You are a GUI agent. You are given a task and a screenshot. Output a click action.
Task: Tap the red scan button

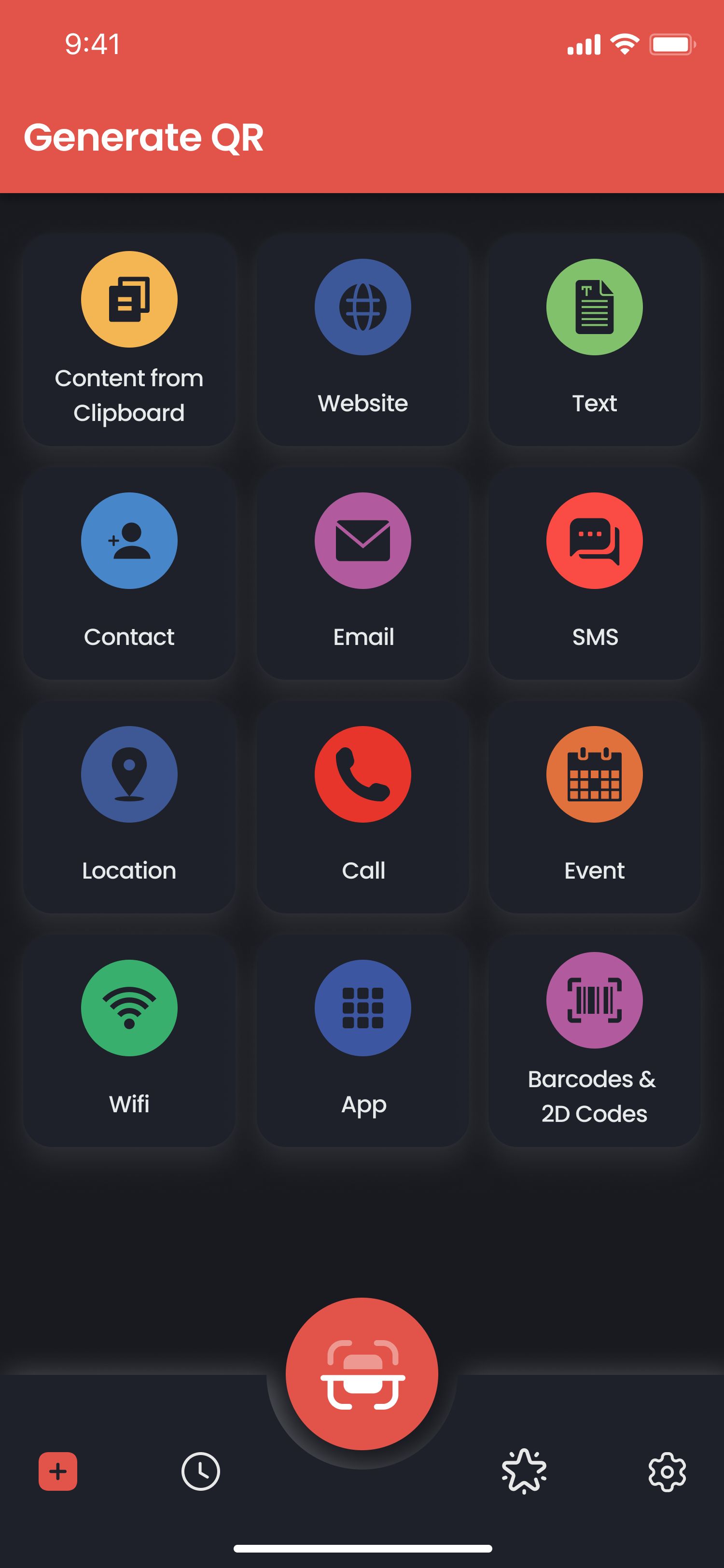[x=362, y=1373]
